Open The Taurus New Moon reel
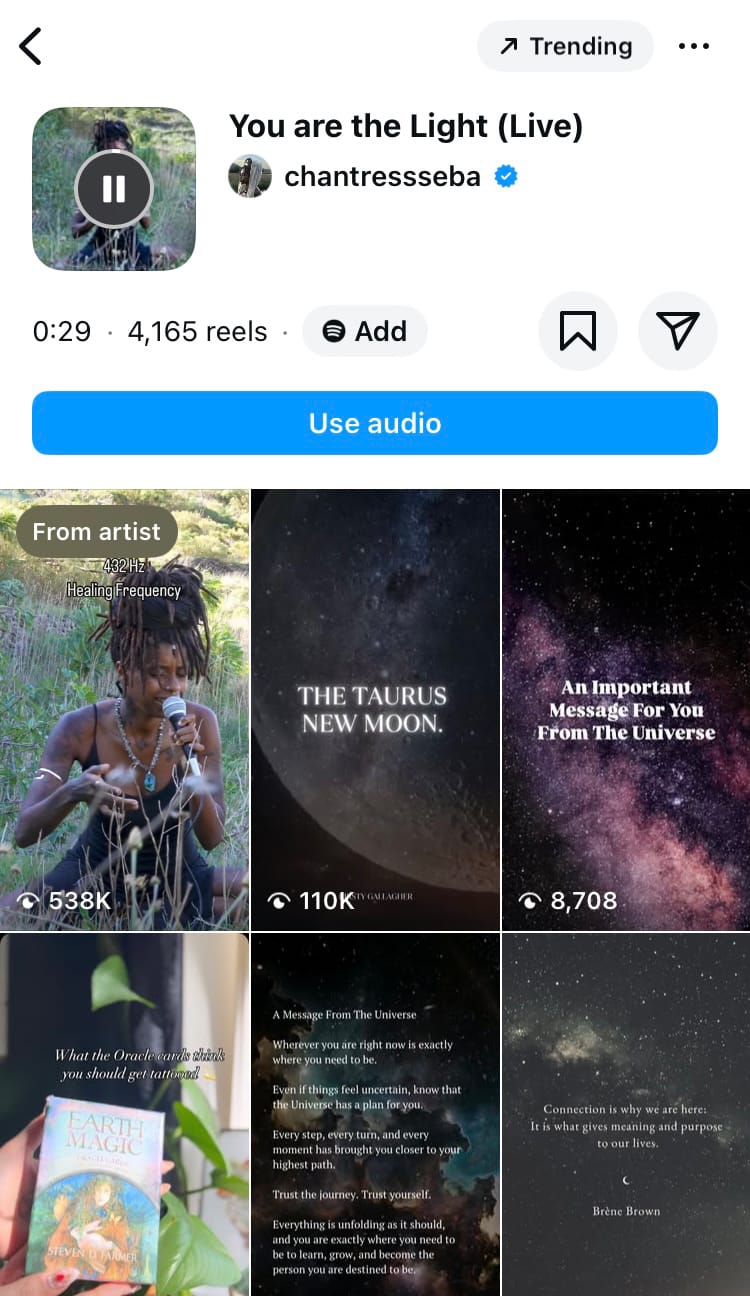This screenshot has width=750, height=1296. (x=375, y=710)
